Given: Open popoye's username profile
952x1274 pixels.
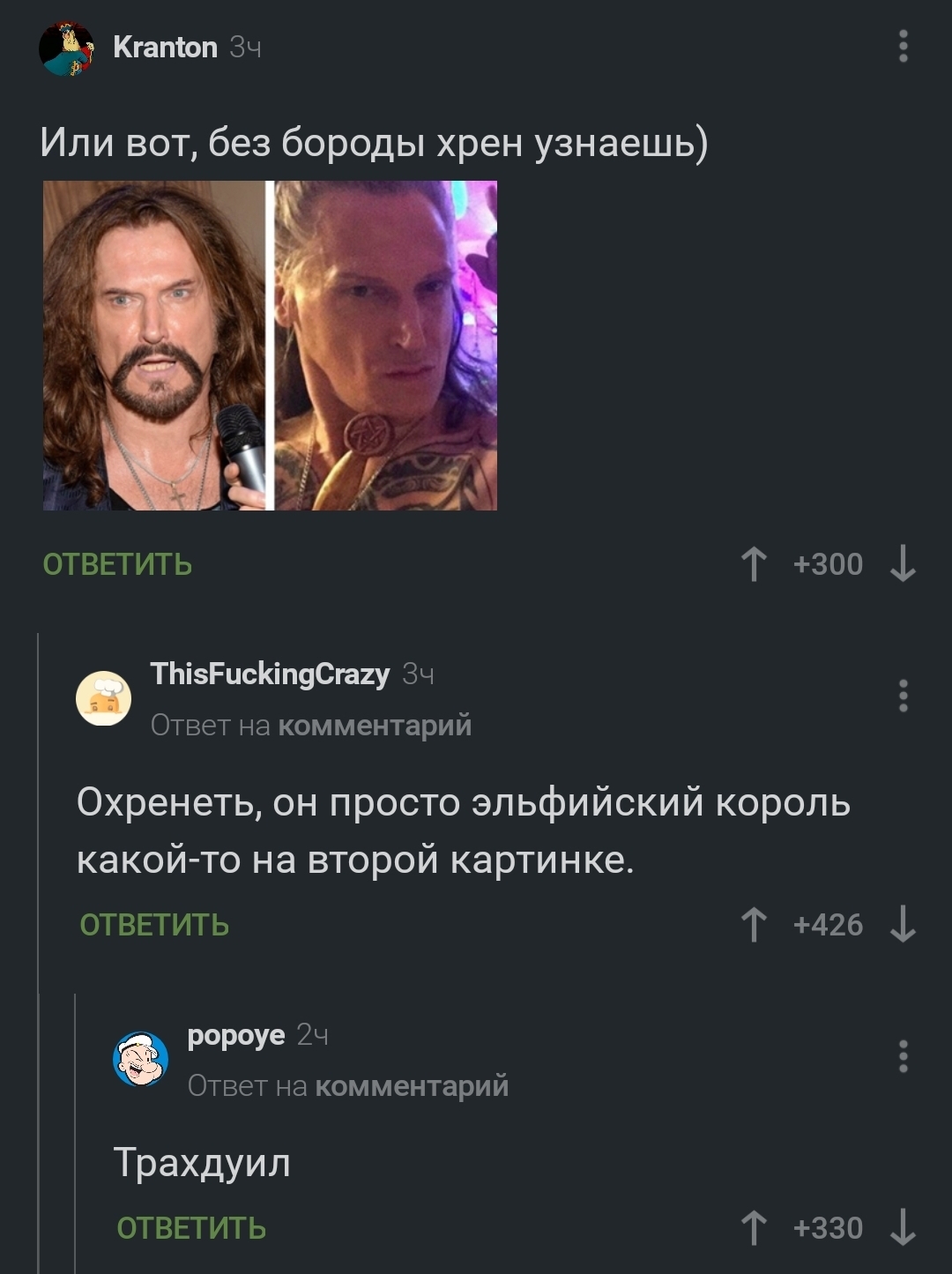Looking at the screenshot, I should point(235,1035).
